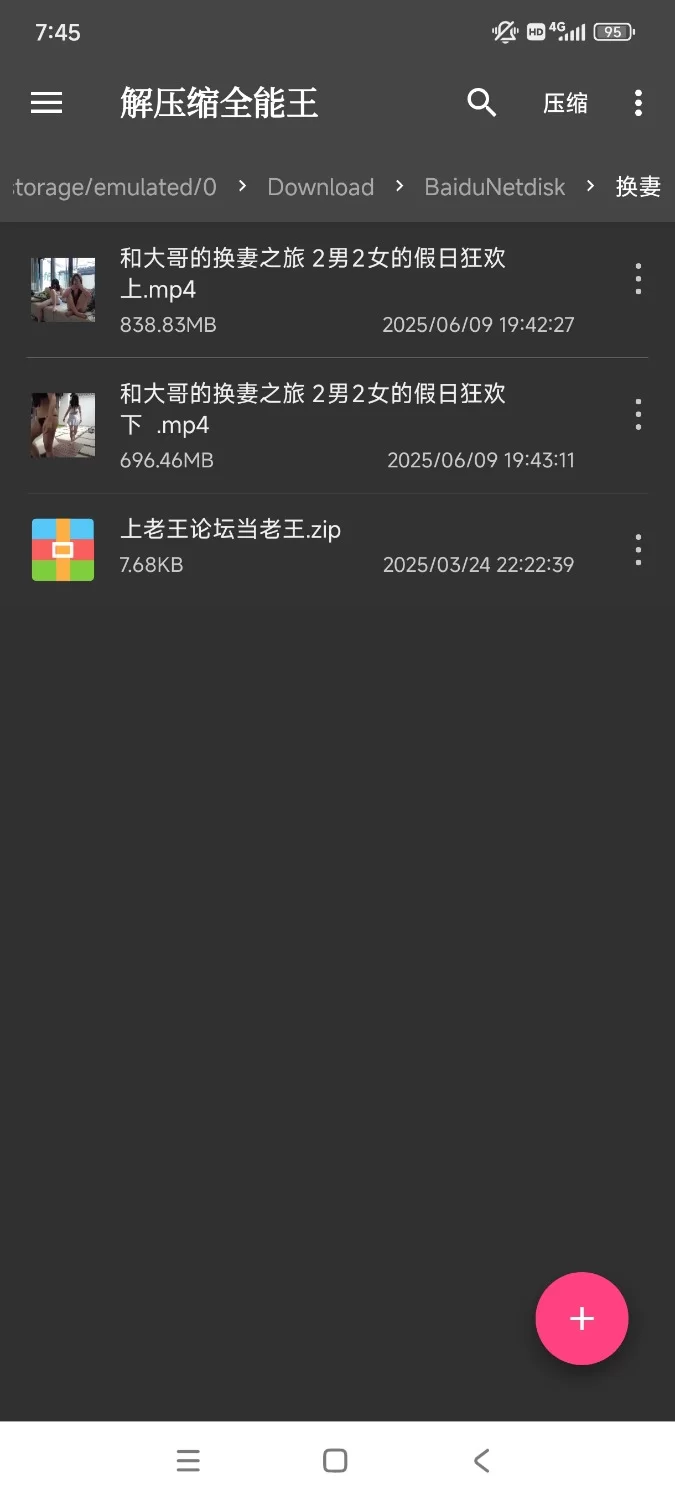Go back using the system back button

[x=481, y=1461]
